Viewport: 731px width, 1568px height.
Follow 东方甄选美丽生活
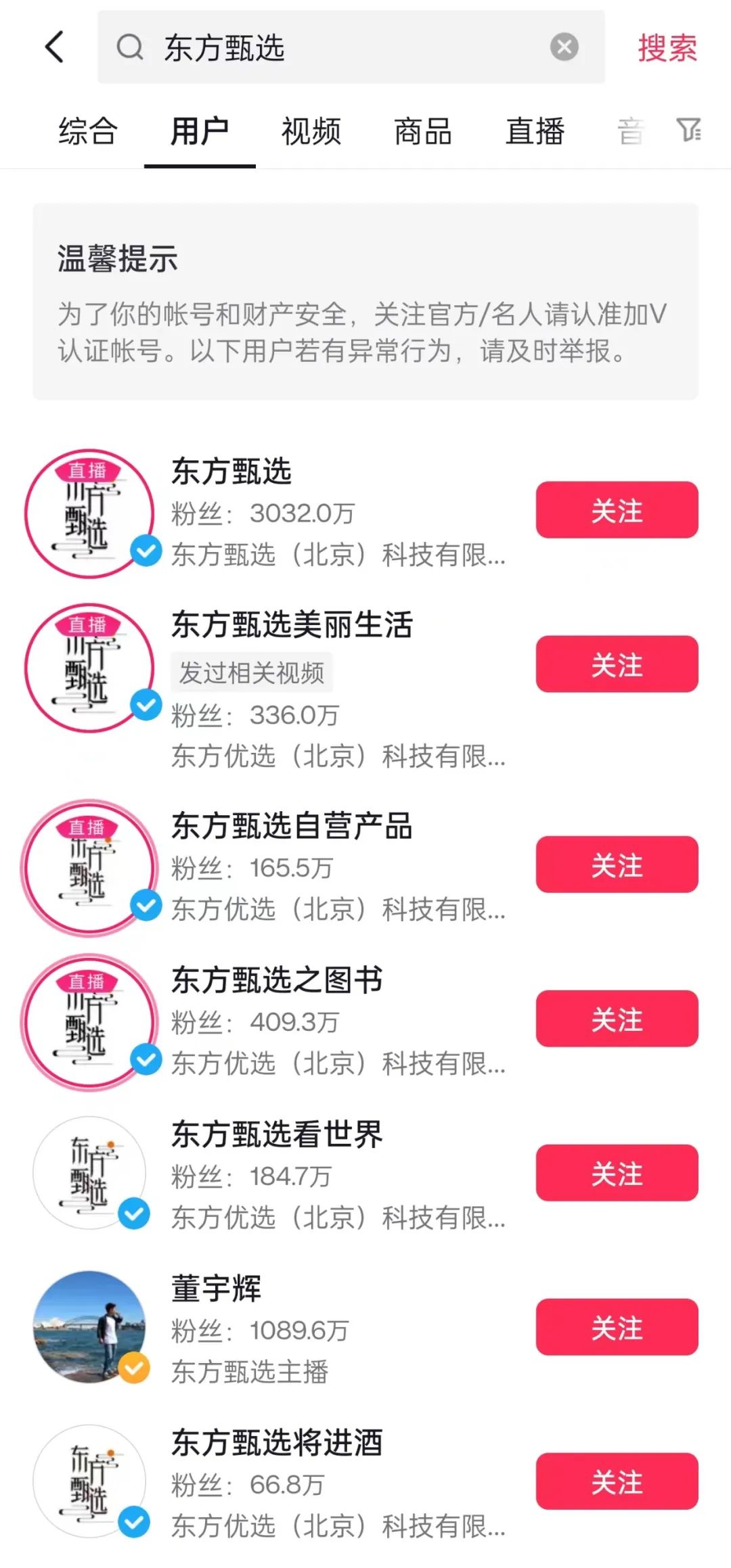[x=617, y=664]
